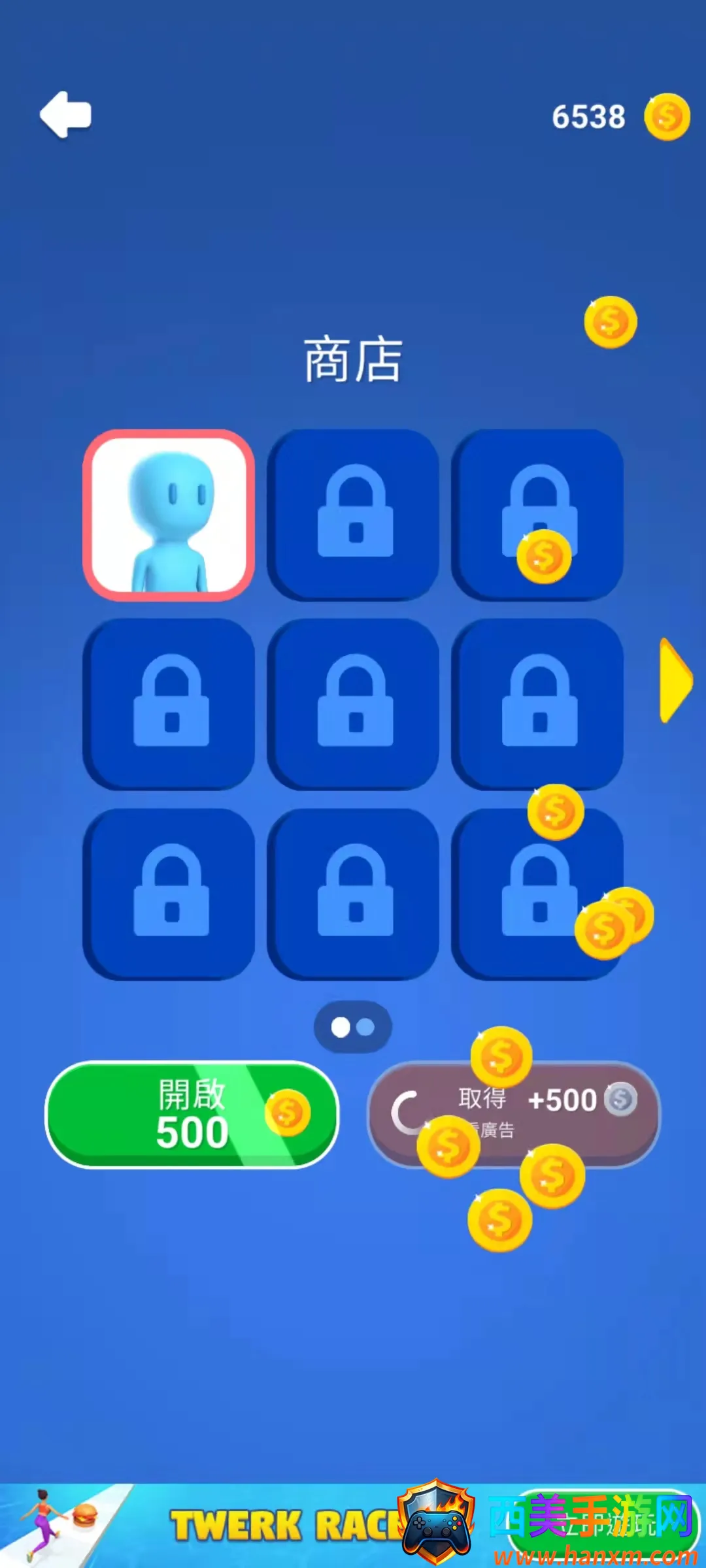This screenshot has height=1568, width=706.
Task: Tap the page indicator dots
Action: point(353,1027)
